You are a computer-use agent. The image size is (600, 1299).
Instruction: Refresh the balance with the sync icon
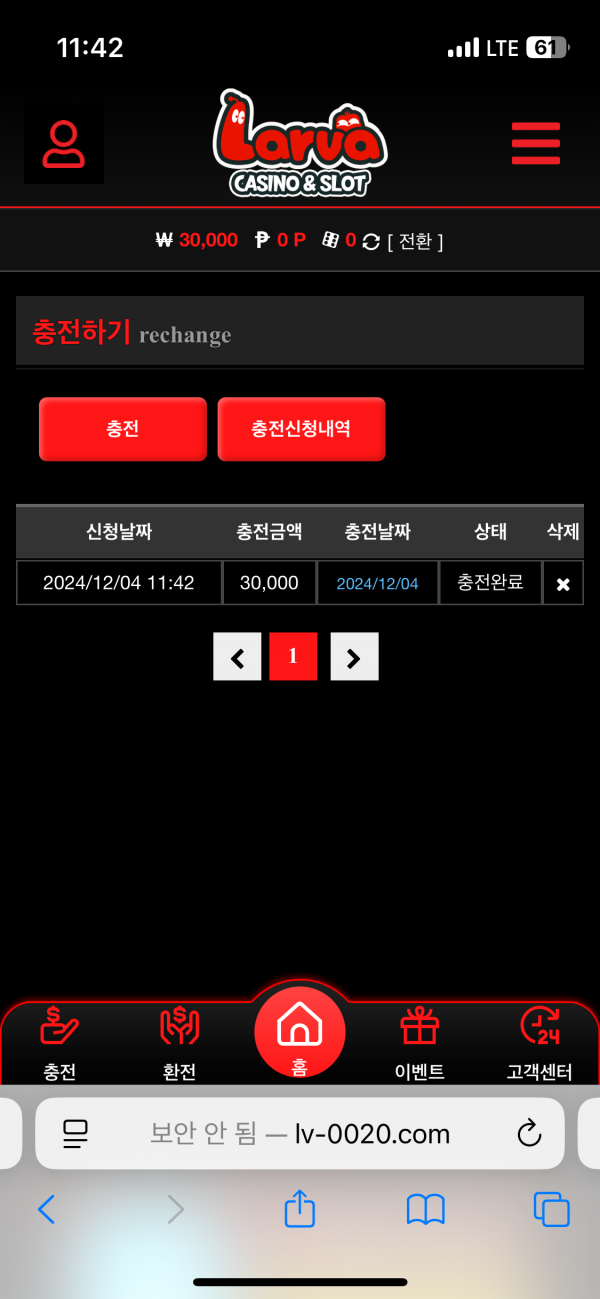click(x=371, y=241)
